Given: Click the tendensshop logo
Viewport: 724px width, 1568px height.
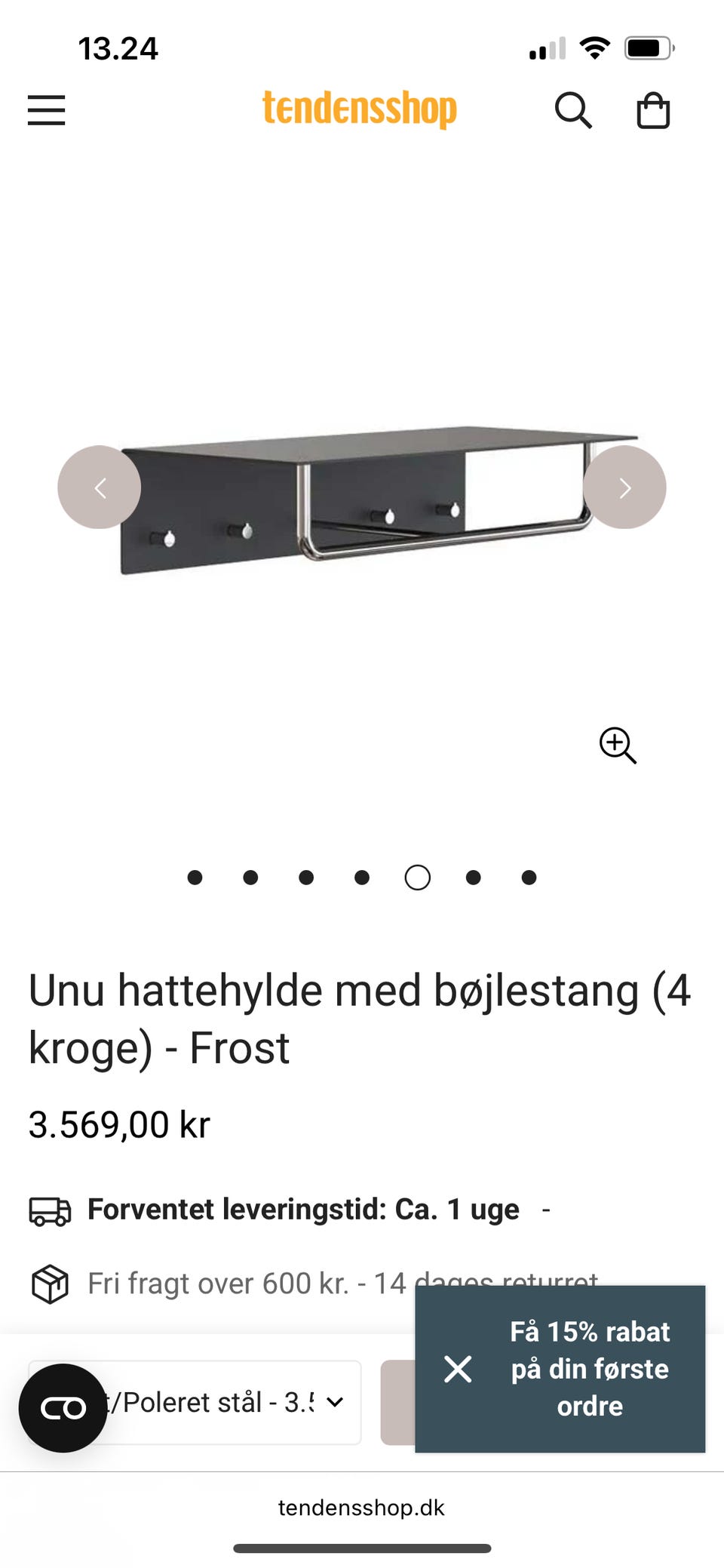Looking at the screenshot, I should [x=360, y=109].
